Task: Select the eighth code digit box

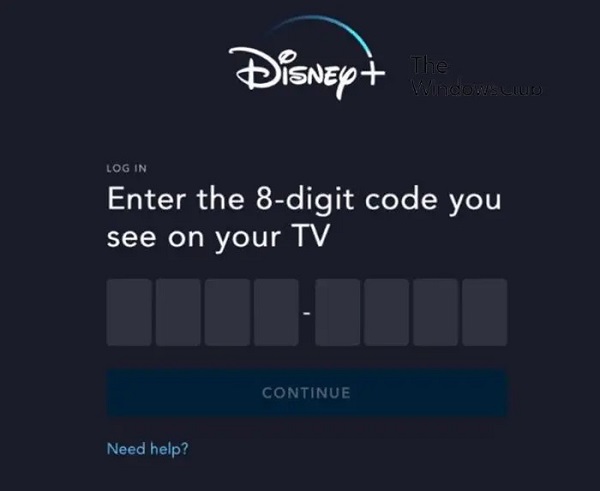Action: (x=484, y=312)
